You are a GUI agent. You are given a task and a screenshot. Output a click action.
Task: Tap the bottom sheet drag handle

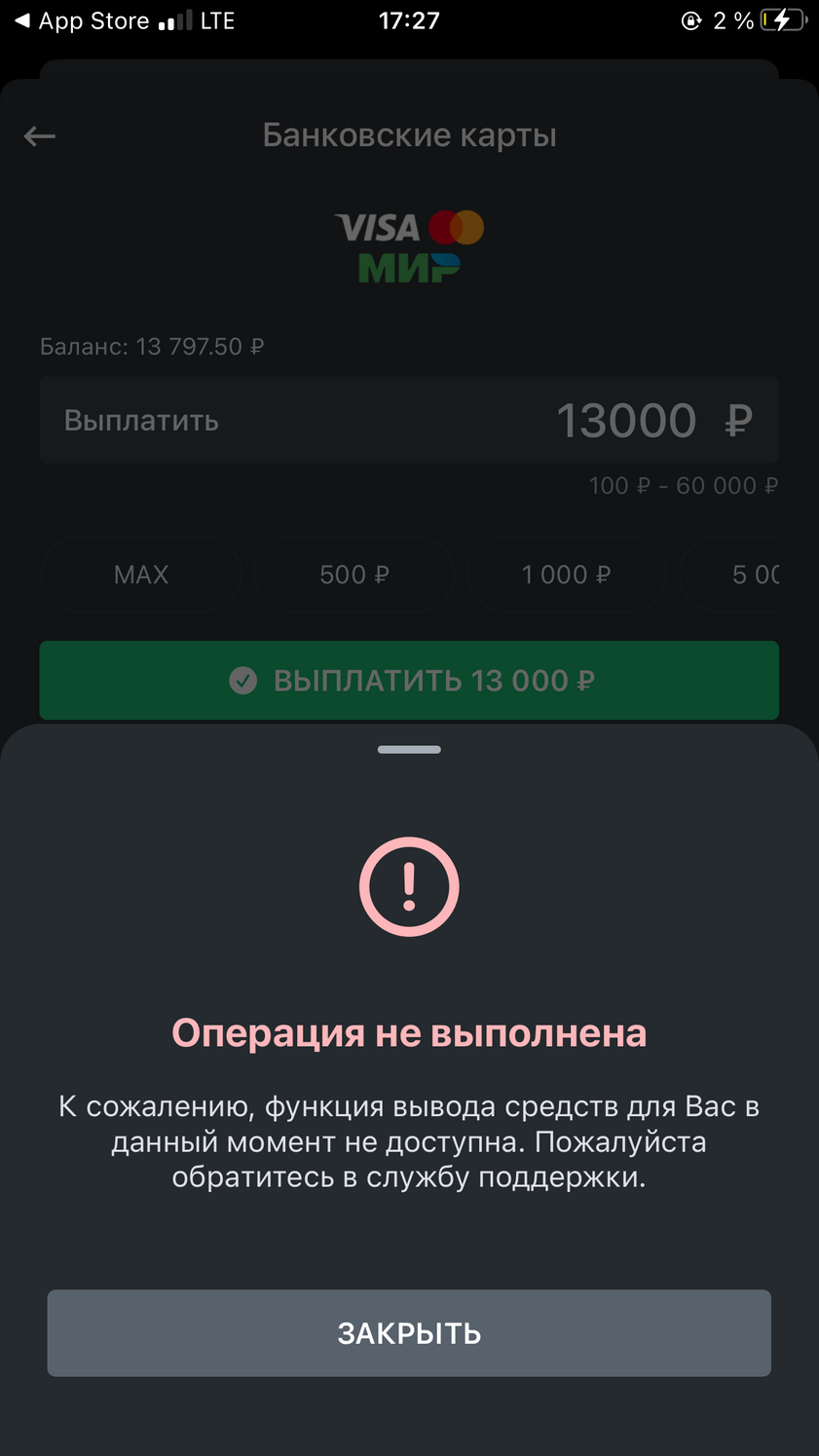[x=409, y=749]
